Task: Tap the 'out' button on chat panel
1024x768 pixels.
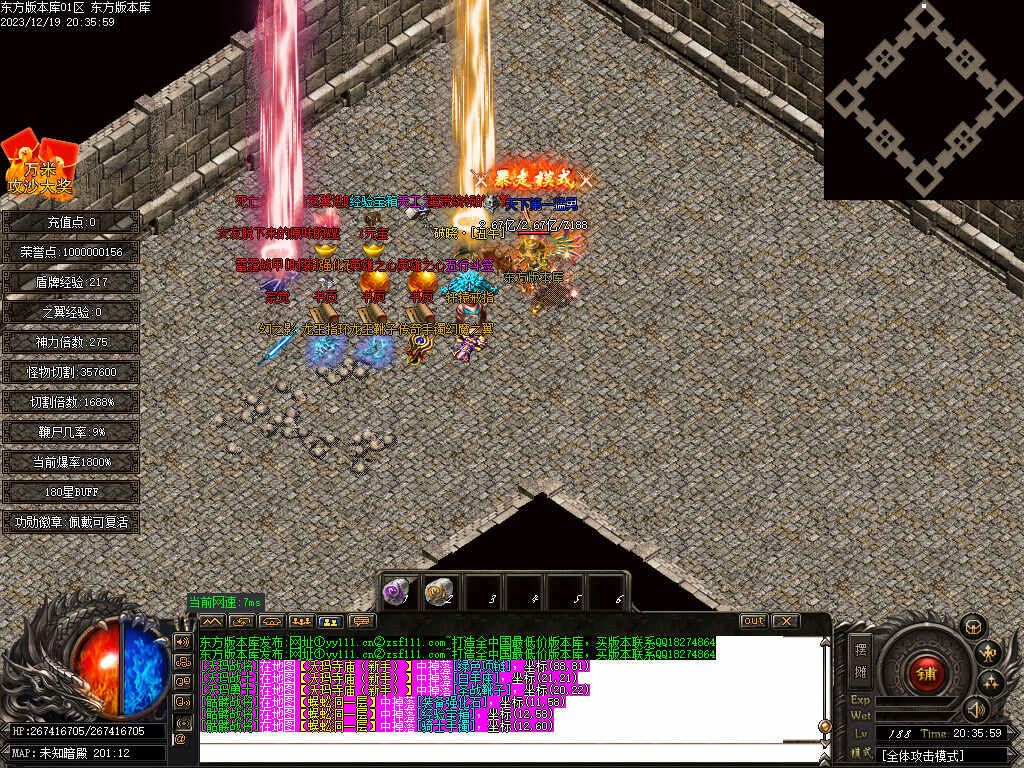Action: click(x=753, y=621)
